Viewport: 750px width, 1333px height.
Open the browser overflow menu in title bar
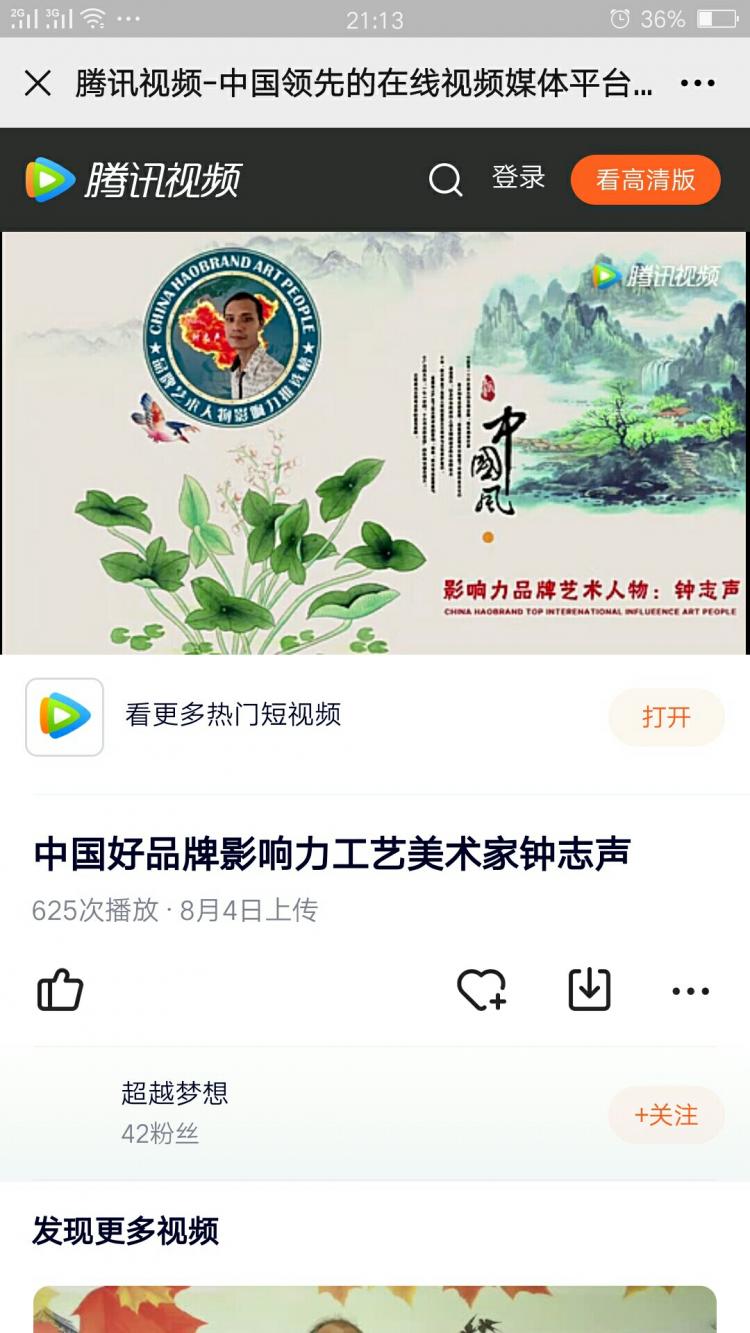click(x=697, y=83)
